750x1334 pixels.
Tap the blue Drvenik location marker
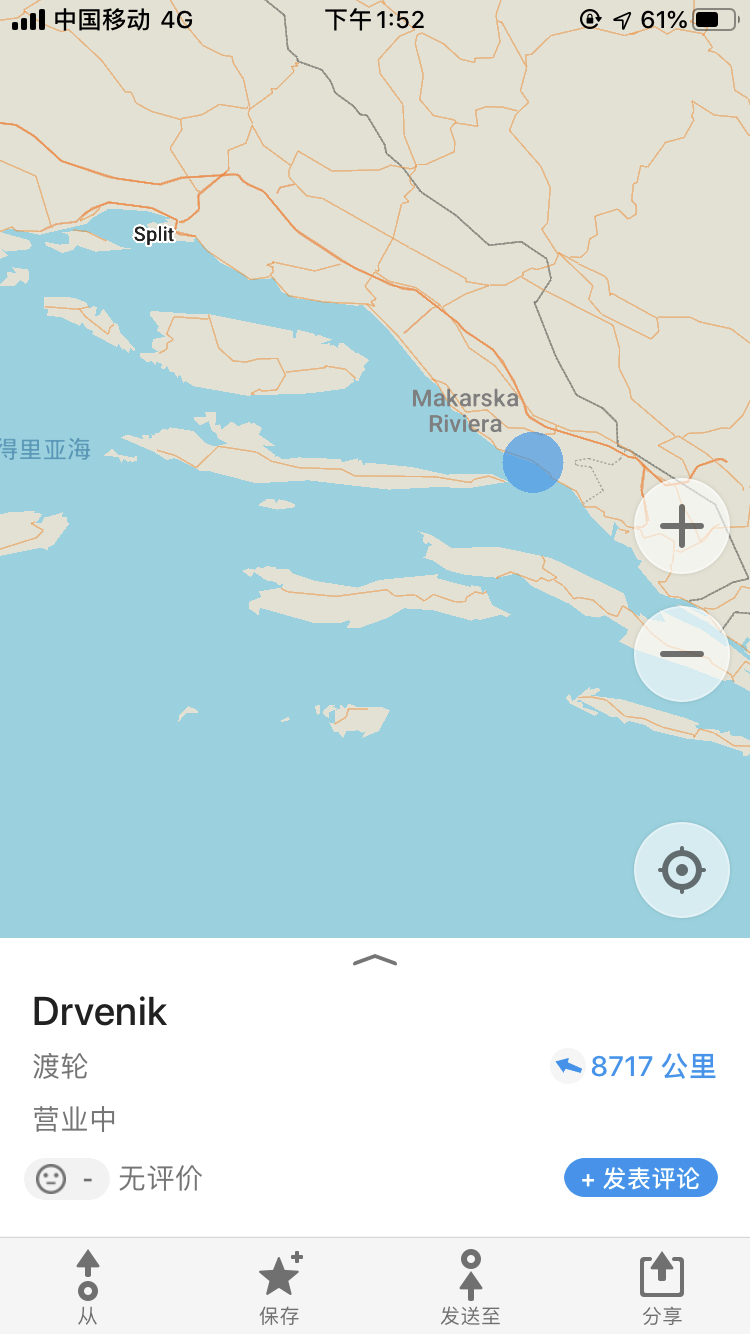[533, 463]
